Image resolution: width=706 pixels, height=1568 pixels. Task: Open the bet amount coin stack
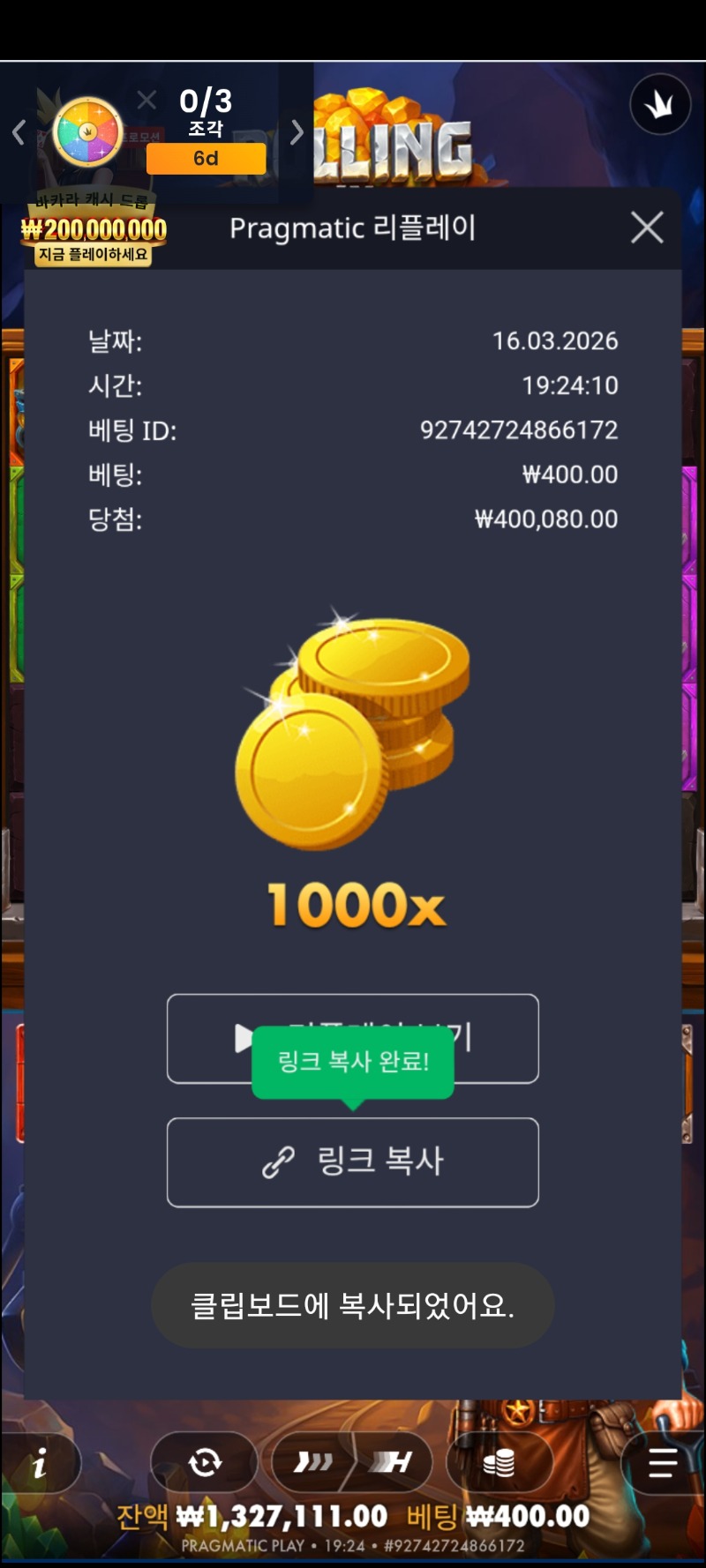pyautogui.click(x=499, y=1463)
